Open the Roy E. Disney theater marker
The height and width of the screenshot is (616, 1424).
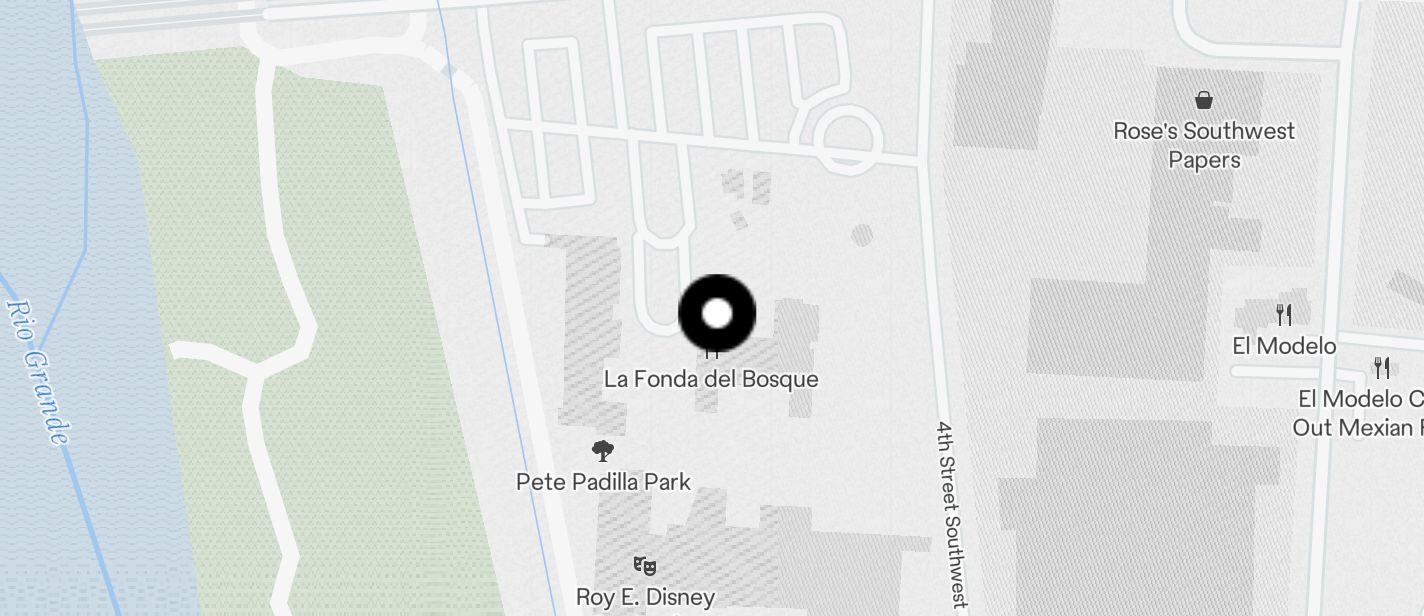coord(645,567)
